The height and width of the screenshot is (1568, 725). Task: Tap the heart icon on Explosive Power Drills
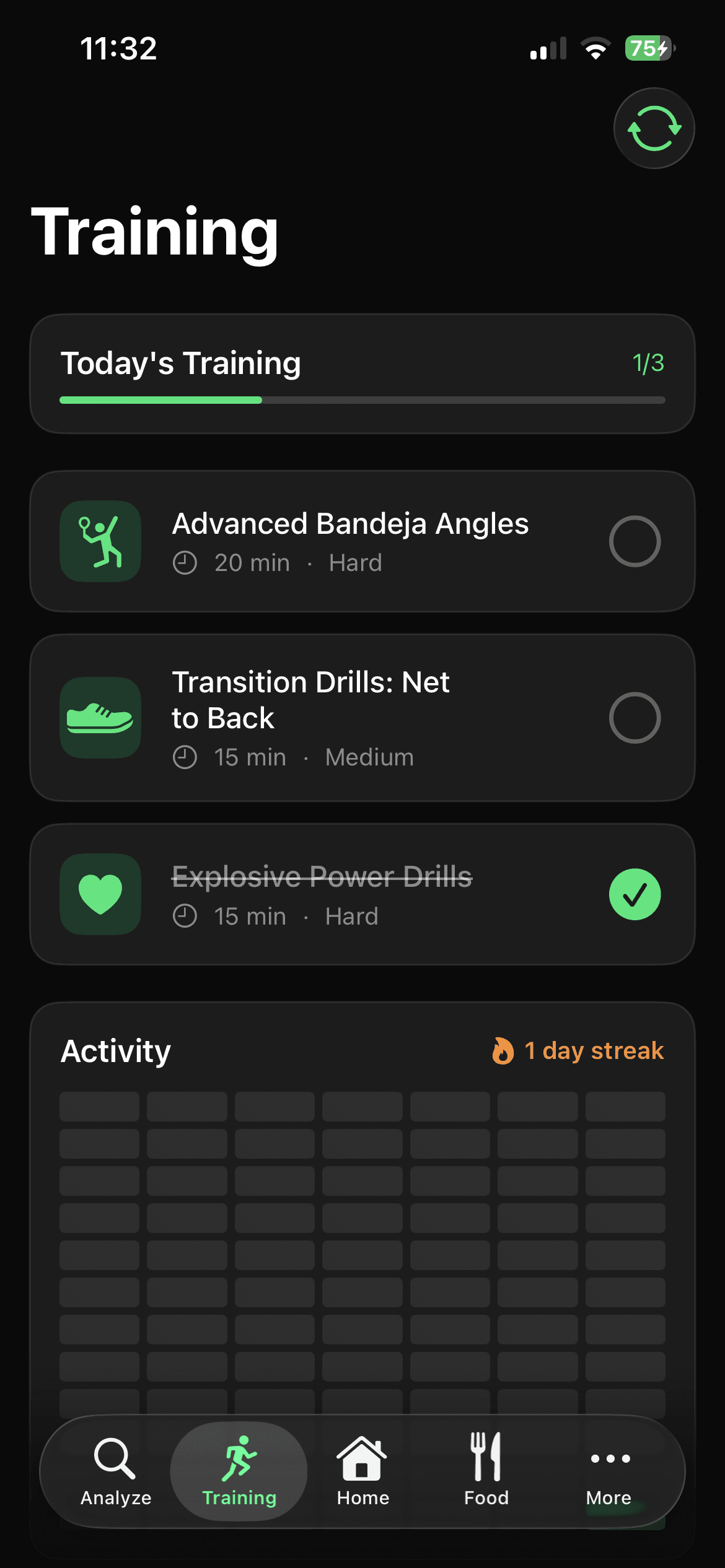tap(100, 894)
